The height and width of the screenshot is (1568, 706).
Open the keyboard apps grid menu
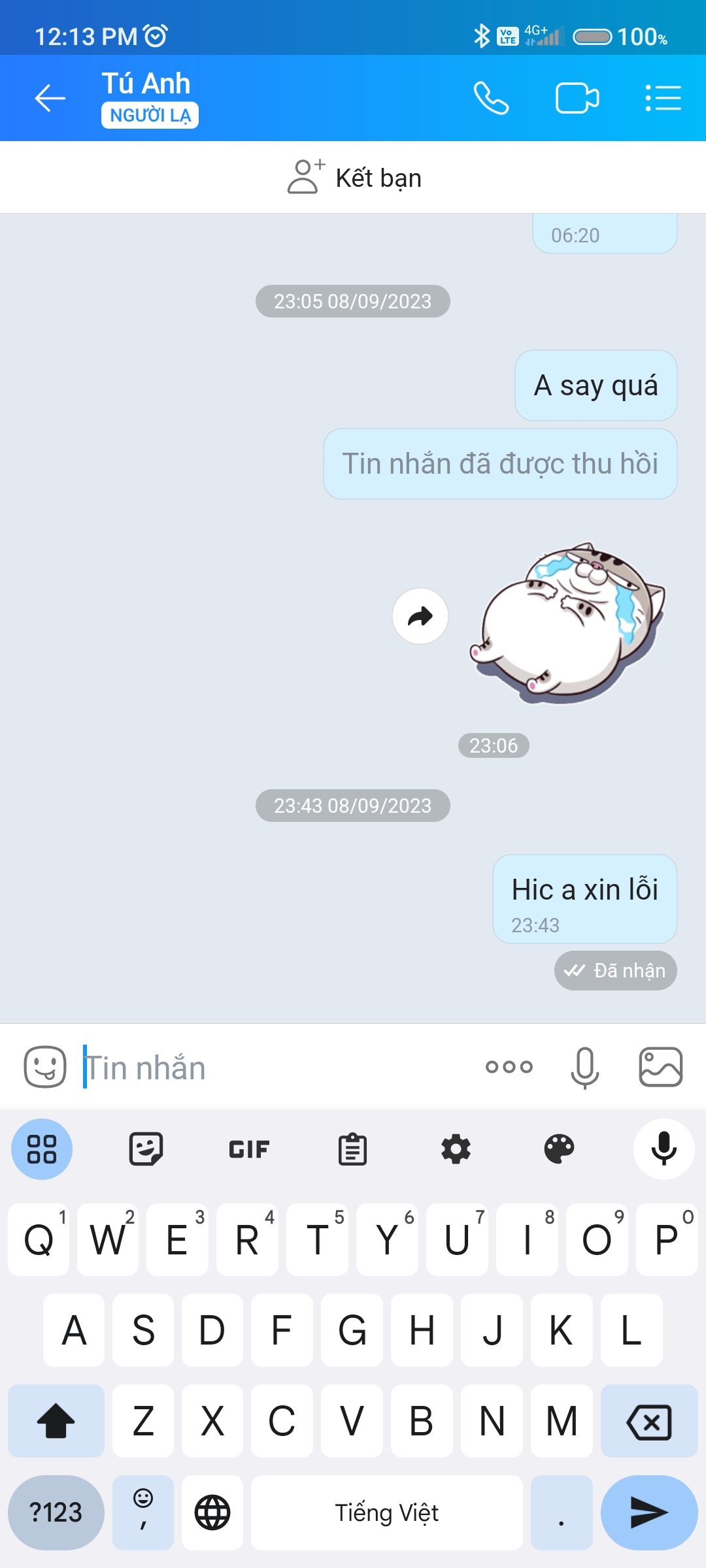click(42, 1149)
